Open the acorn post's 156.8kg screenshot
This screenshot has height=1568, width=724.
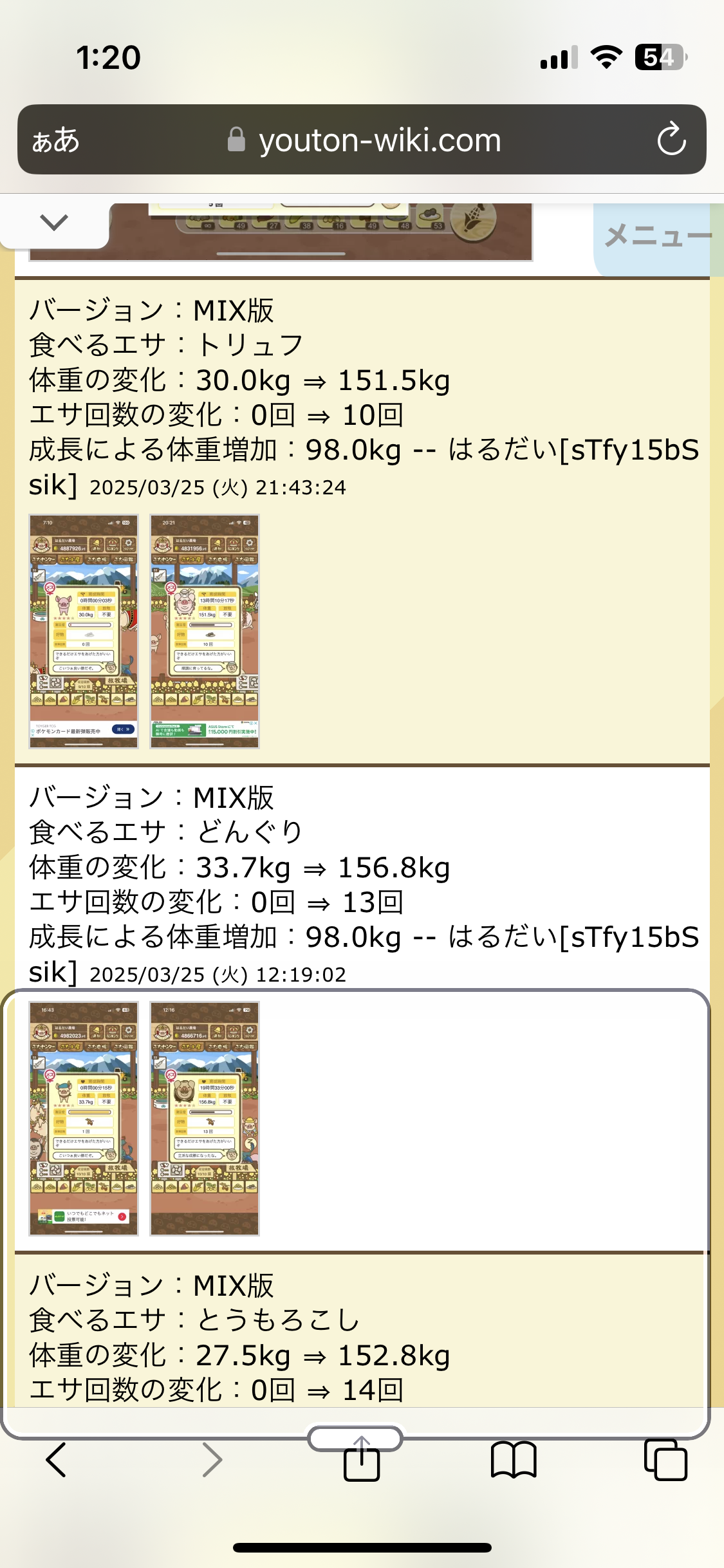click(205, 1118)
